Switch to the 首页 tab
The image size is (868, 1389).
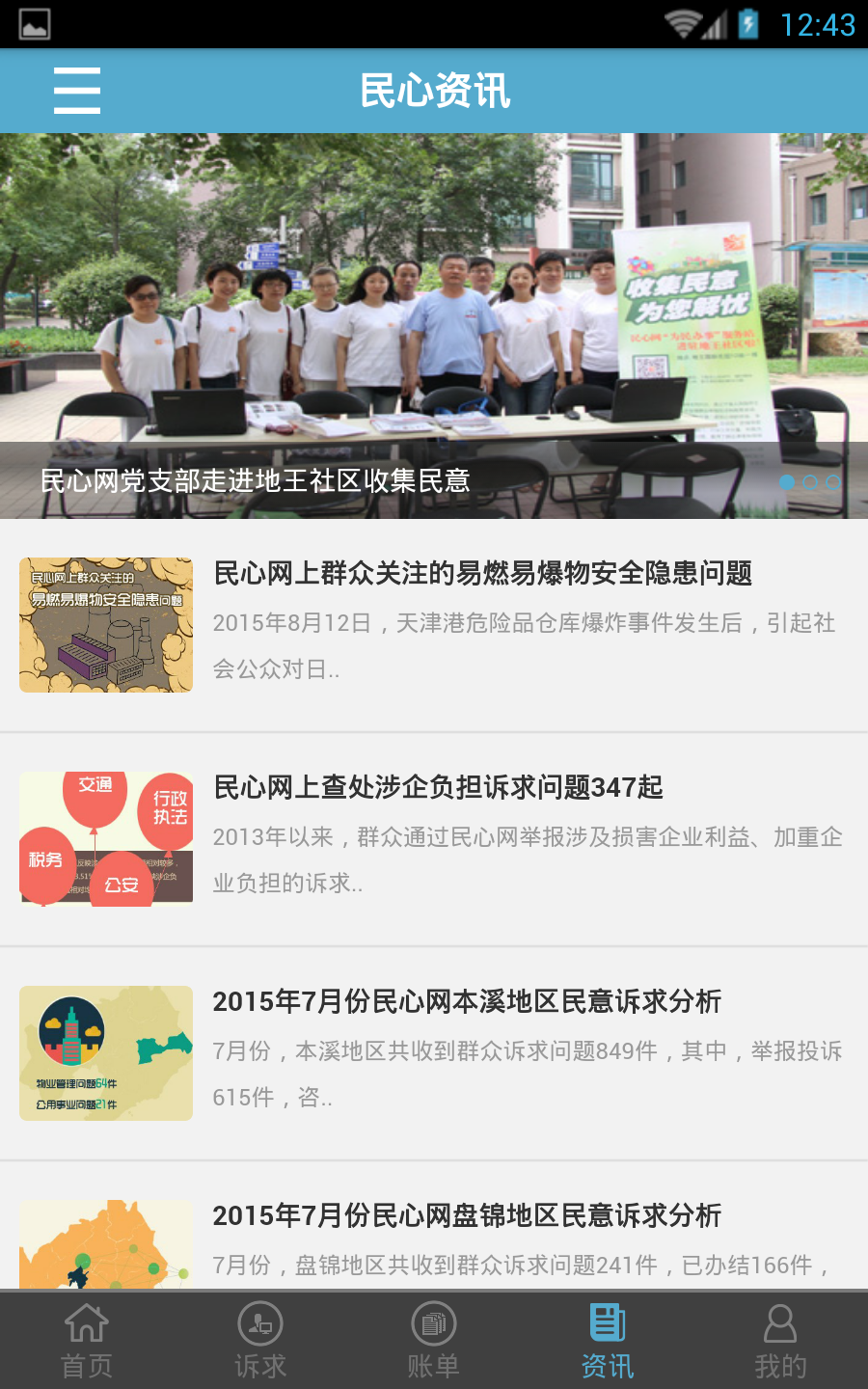[87, 1341]
